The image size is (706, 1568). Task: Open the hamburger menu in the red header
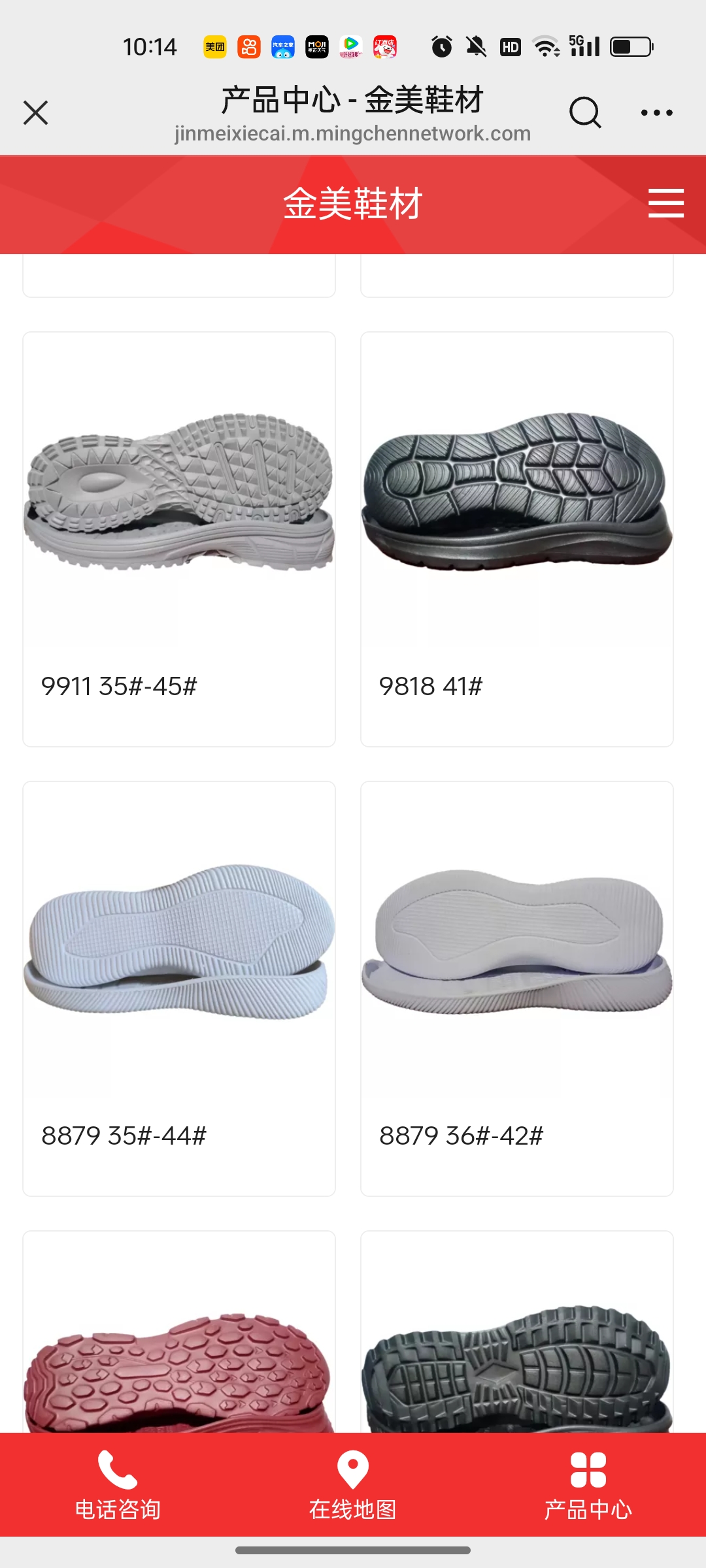[665, 203]
